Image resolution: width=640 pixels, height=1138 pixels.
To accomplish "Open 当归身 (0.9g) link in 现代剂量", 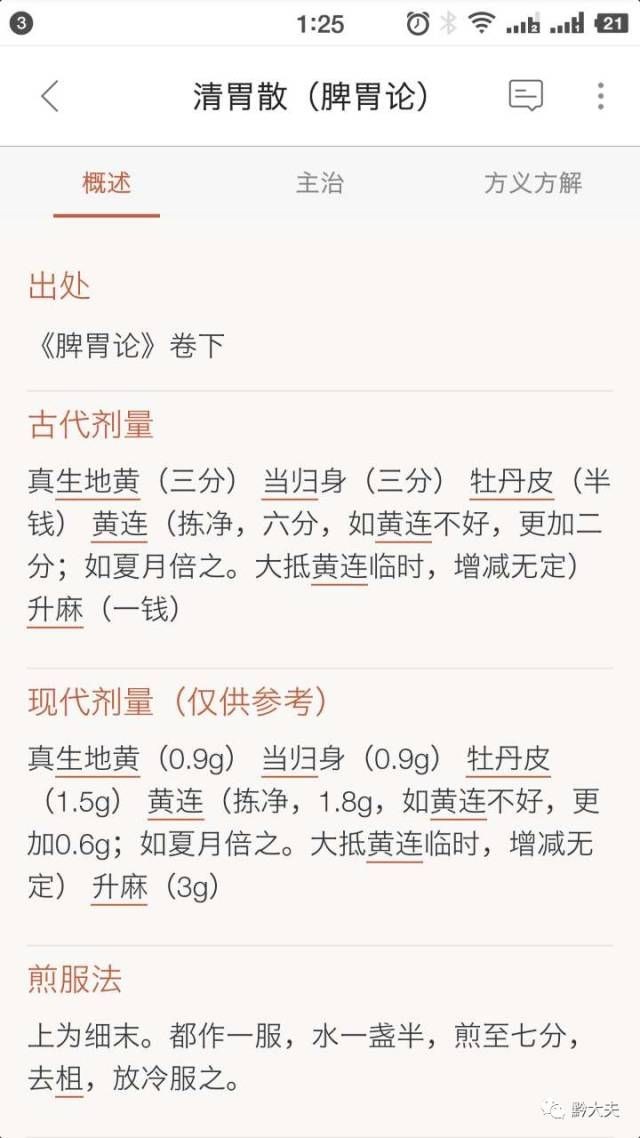I will pos(290,759).
